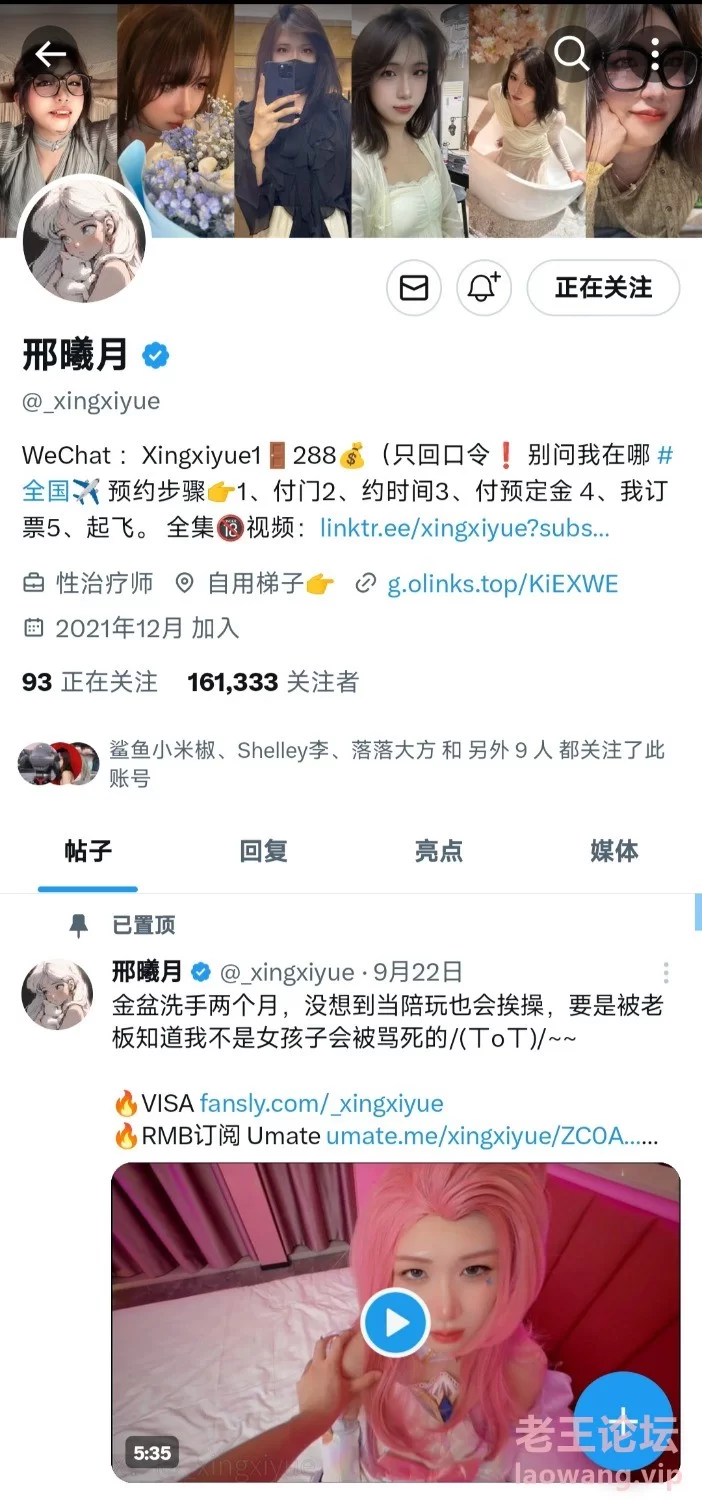The height and width of the screenshot is (1500, 702).
Task: Open the fansly.com/_xingxiyue link
Action: (321, 1104)
